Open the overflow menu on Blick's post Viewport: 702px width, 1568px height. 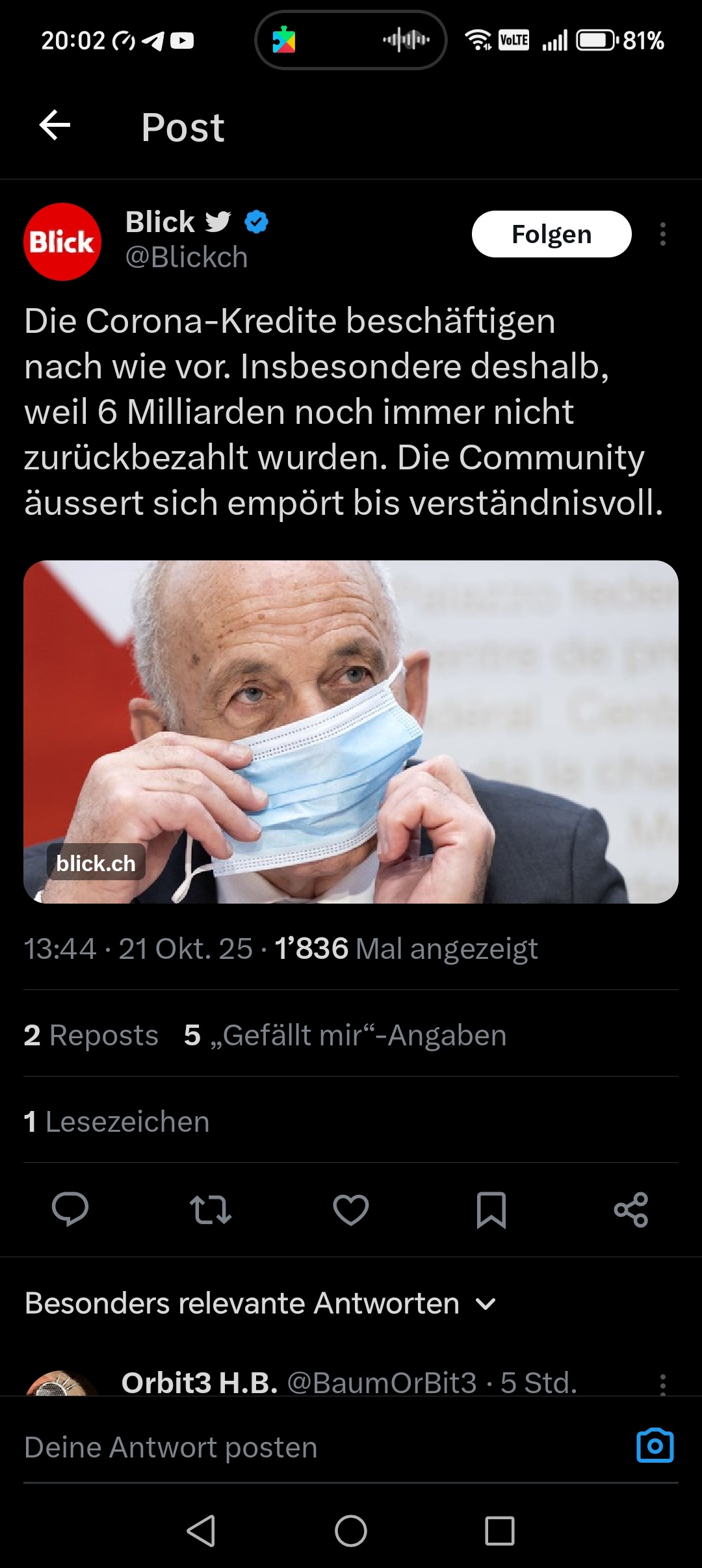point(662,234)
